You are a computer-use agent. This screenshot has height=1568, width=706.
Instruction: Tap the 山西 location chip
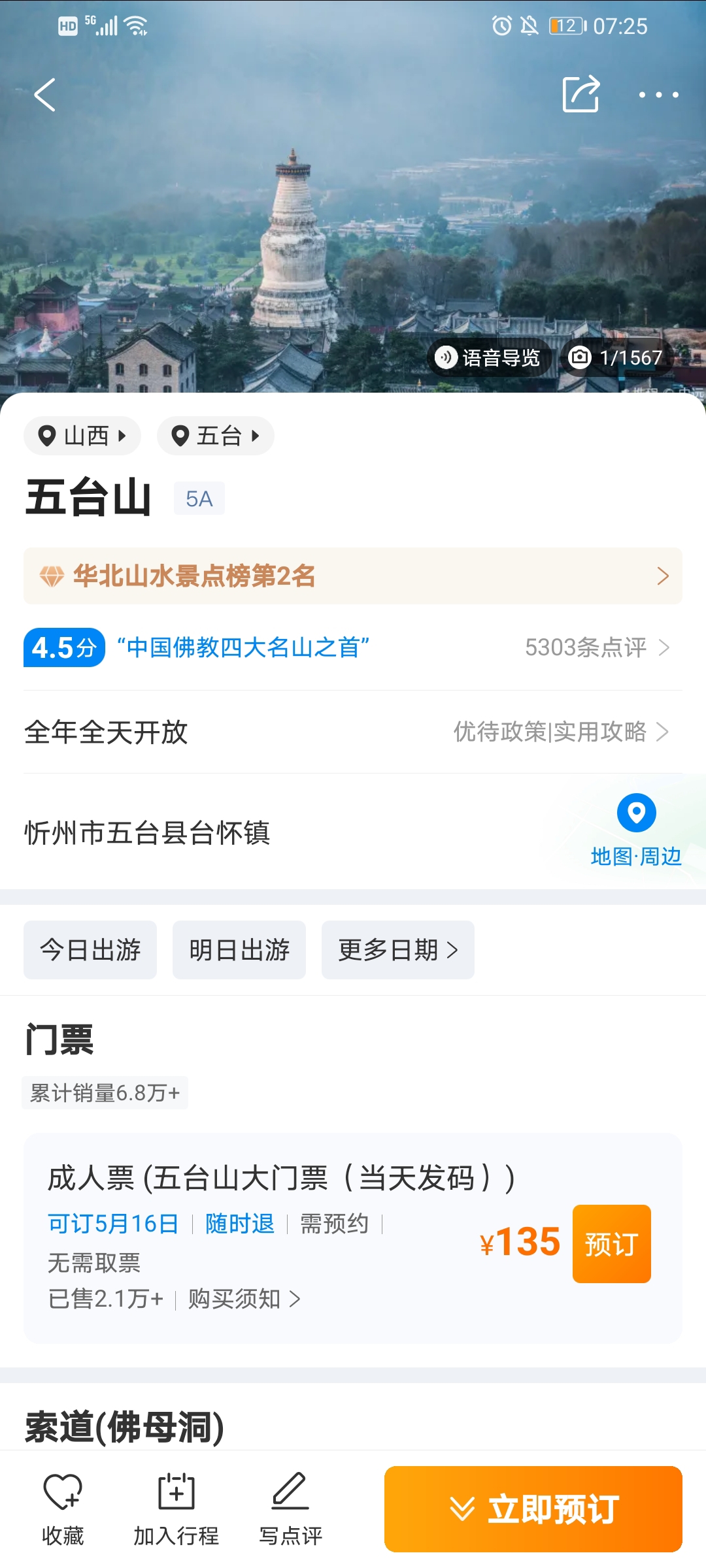coord(82,436)
